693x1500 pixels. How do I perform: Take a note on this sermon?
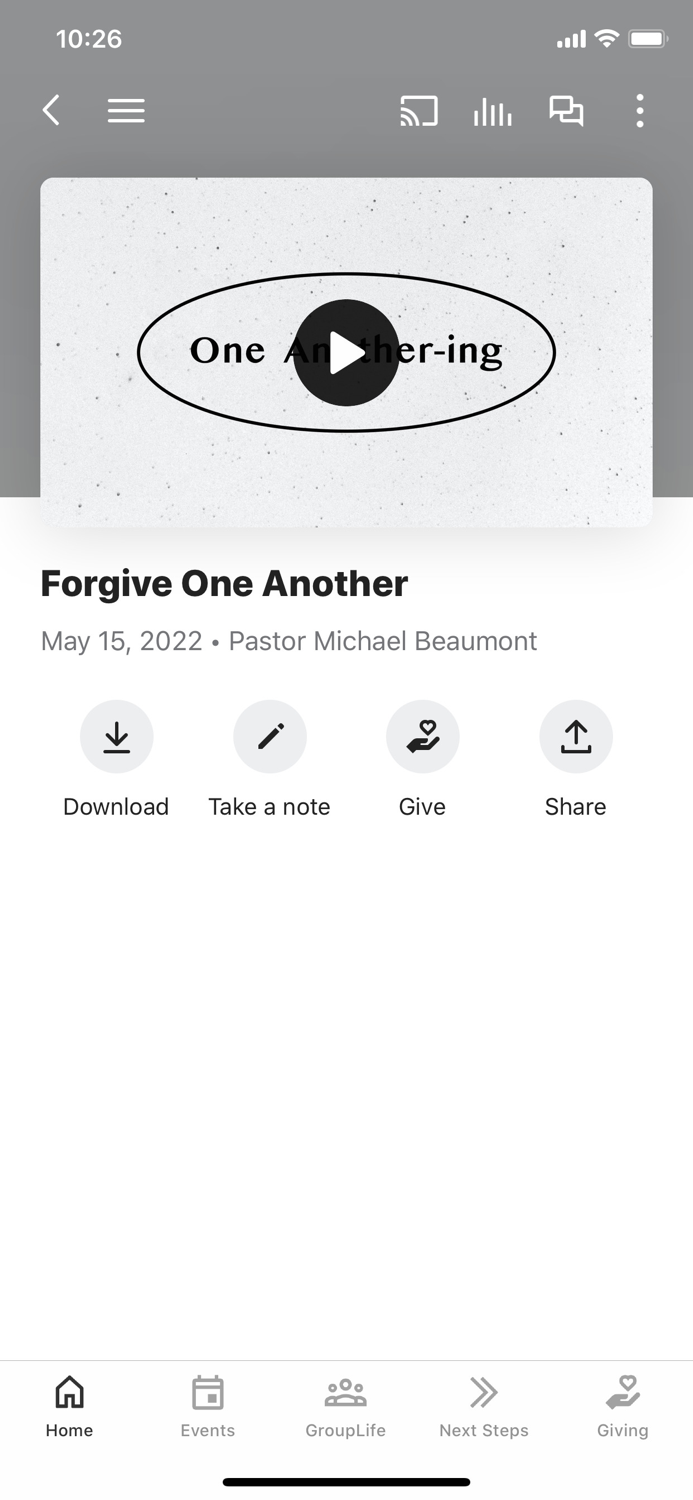click(270, 737)
